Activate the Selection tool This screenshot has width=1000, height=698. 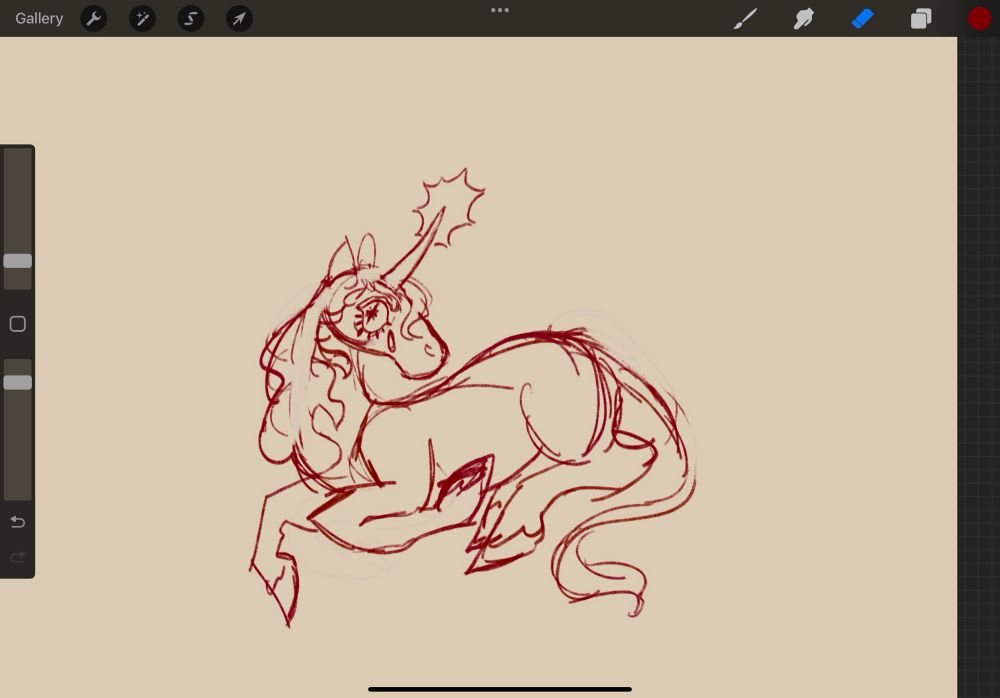191,18
